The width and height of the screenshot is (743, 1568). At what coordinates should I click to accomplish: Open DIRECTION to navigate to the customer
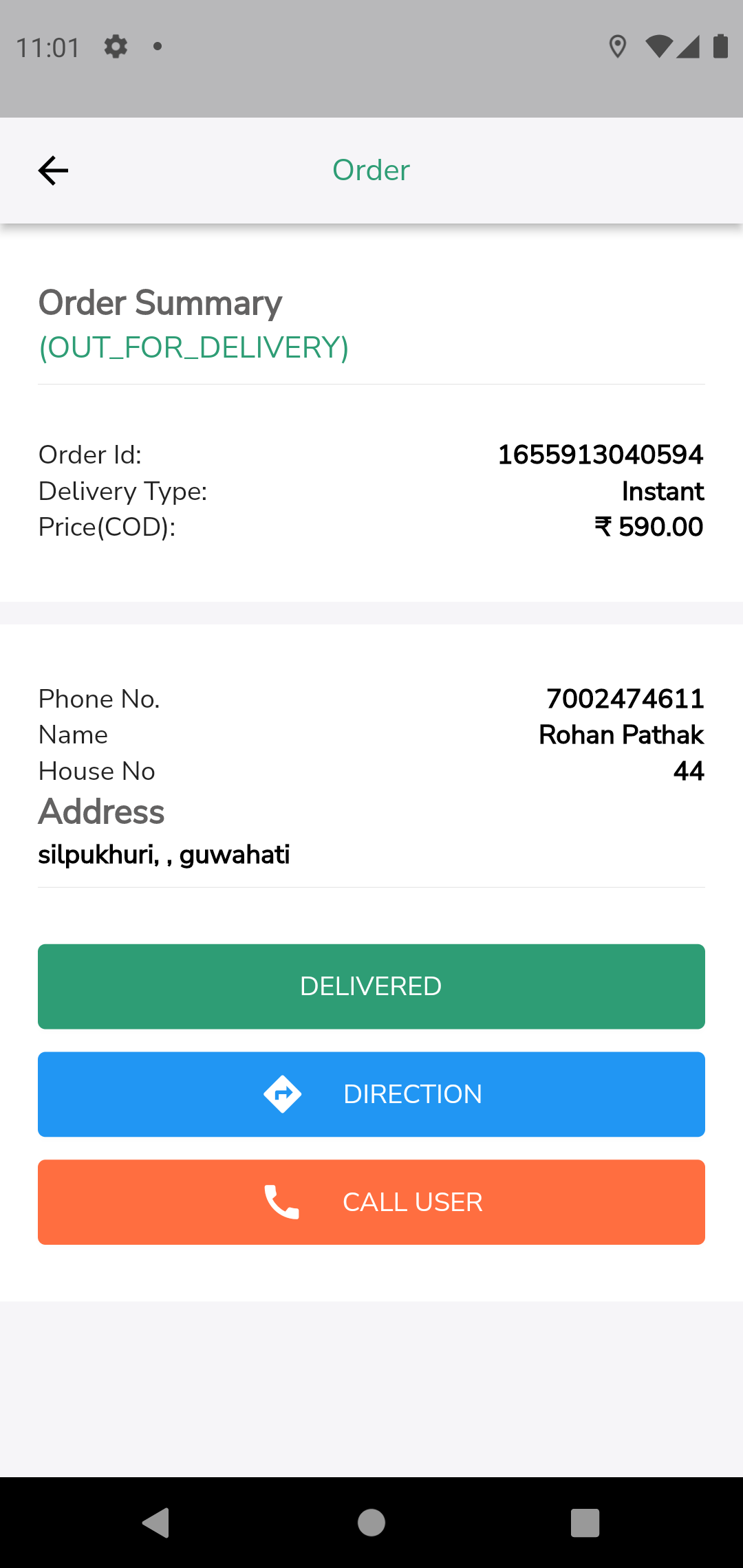tap(371, 1093)
